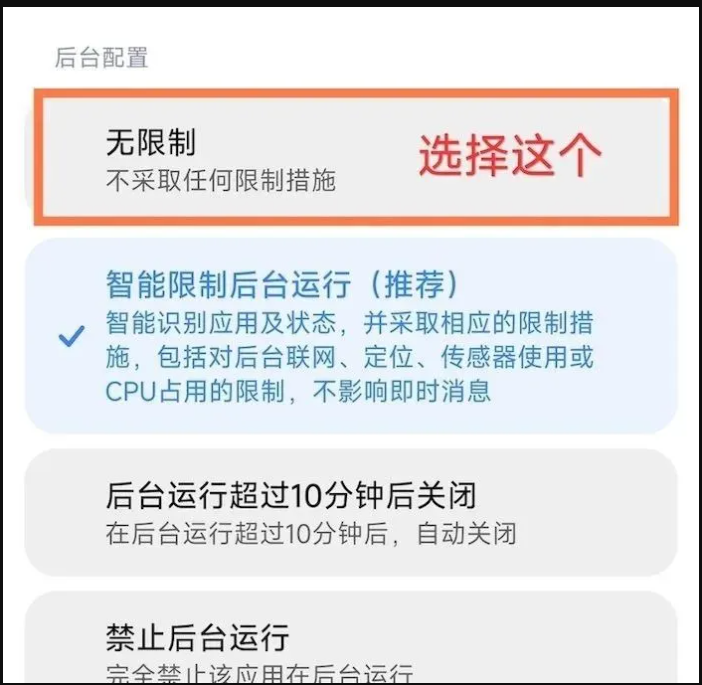The width and height of the screenshot is (702, 685).
Task: Choose the 禁止后台运行 option
Action: click(350, 645)
